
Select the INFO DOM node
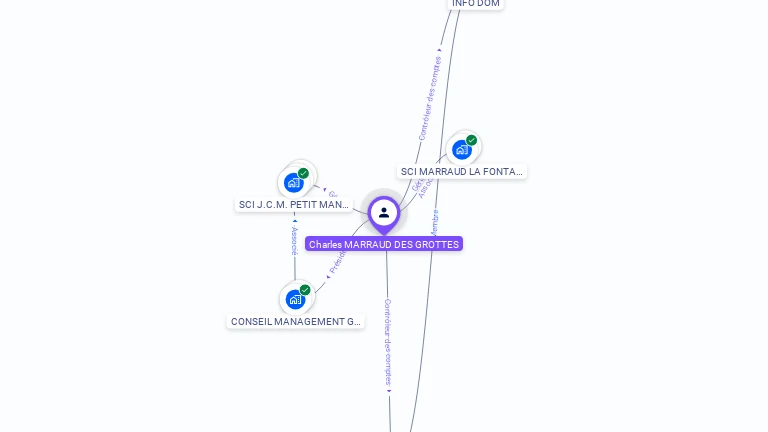click(475, 4)
